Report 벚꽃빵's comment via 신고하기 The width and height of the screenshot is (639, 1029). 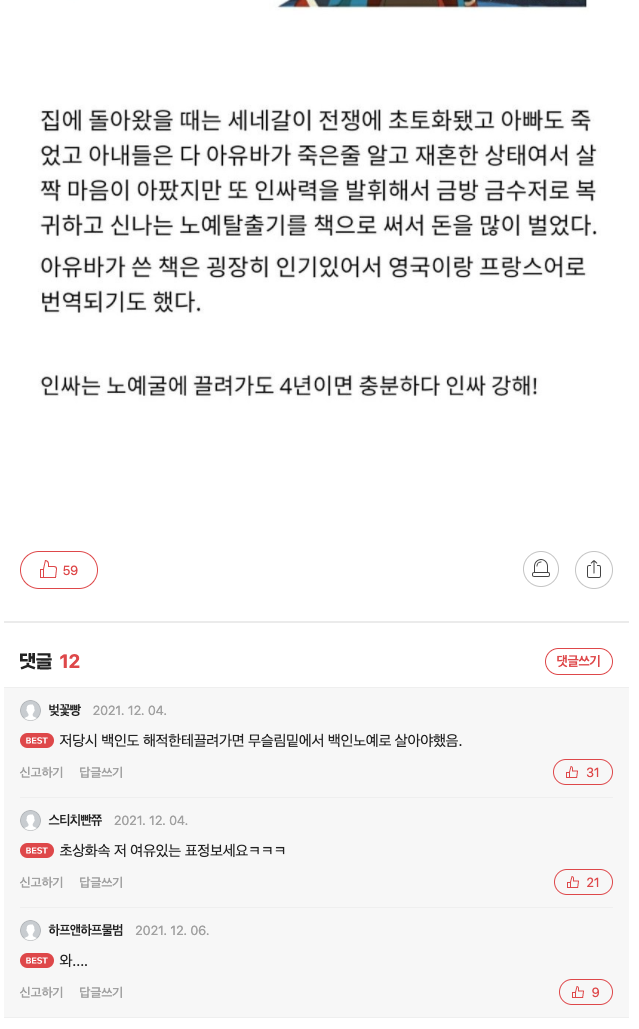pyautogui.click(x=41, y=772)
